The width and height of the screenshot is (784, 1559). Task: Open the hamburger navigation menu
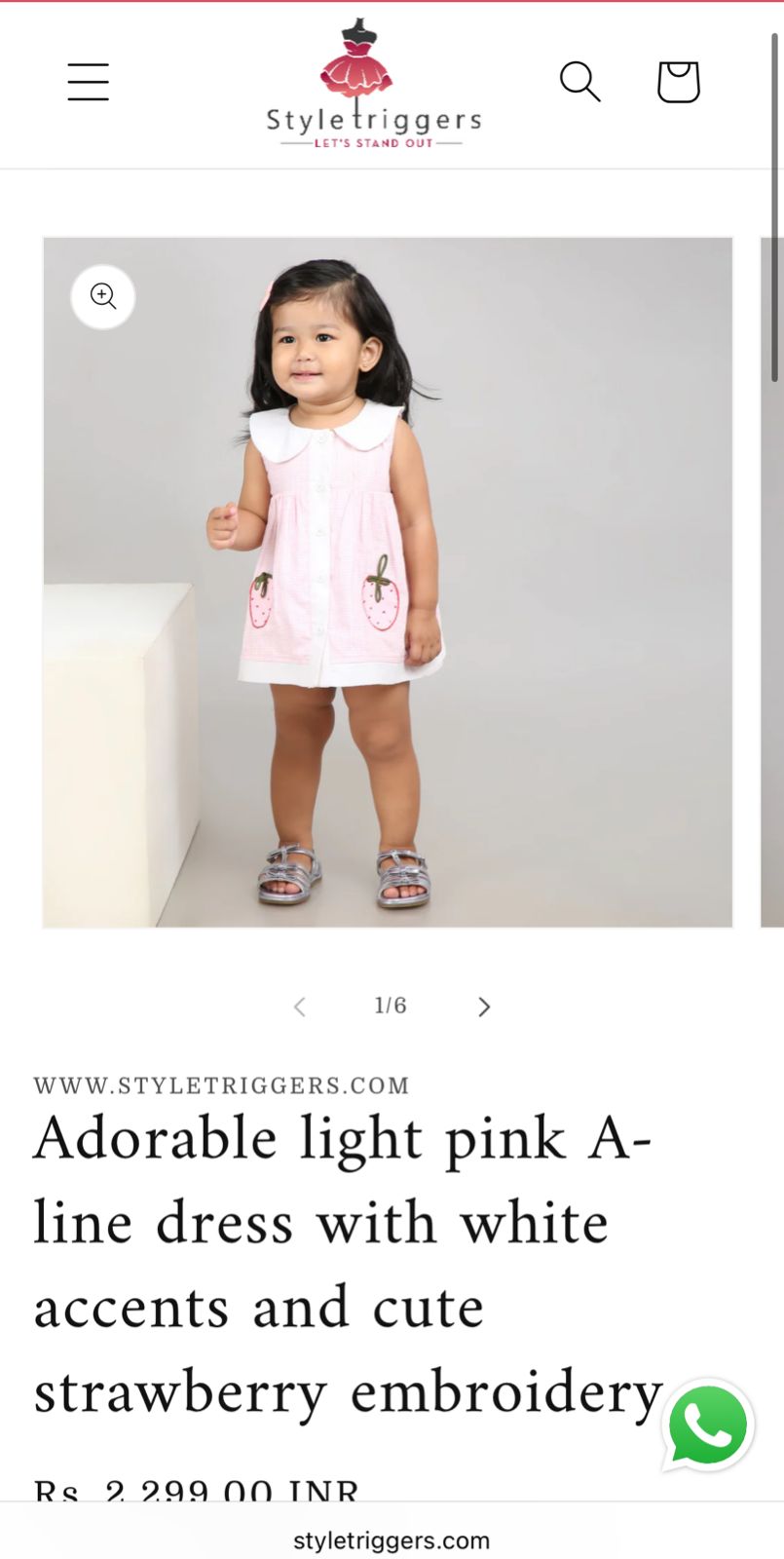click(x=88, y=82)
